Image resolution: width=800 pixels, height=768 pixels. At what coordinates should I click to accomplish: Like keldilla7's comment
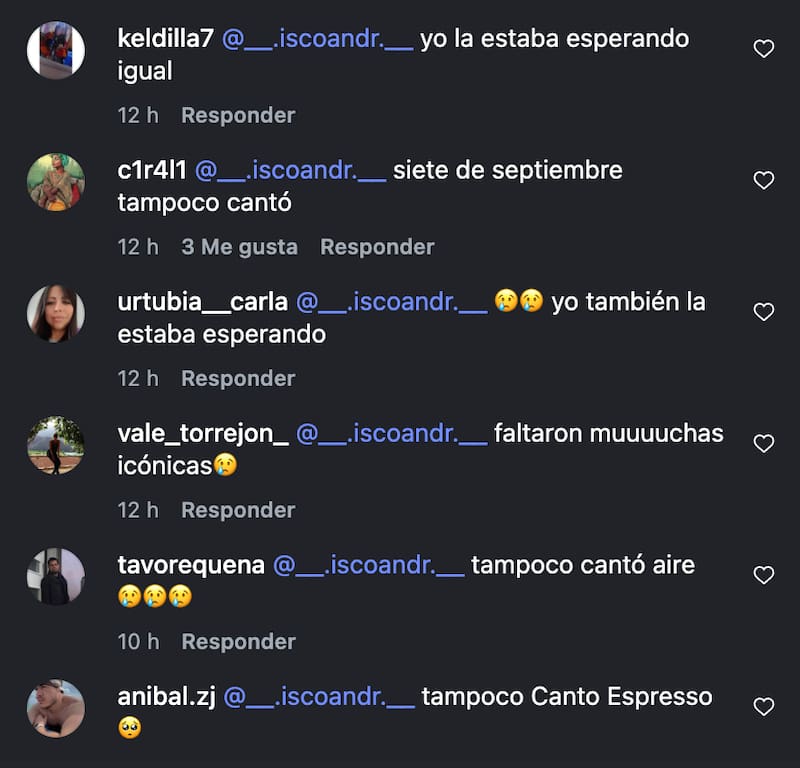pyautogui.click(x=764, y=49)
